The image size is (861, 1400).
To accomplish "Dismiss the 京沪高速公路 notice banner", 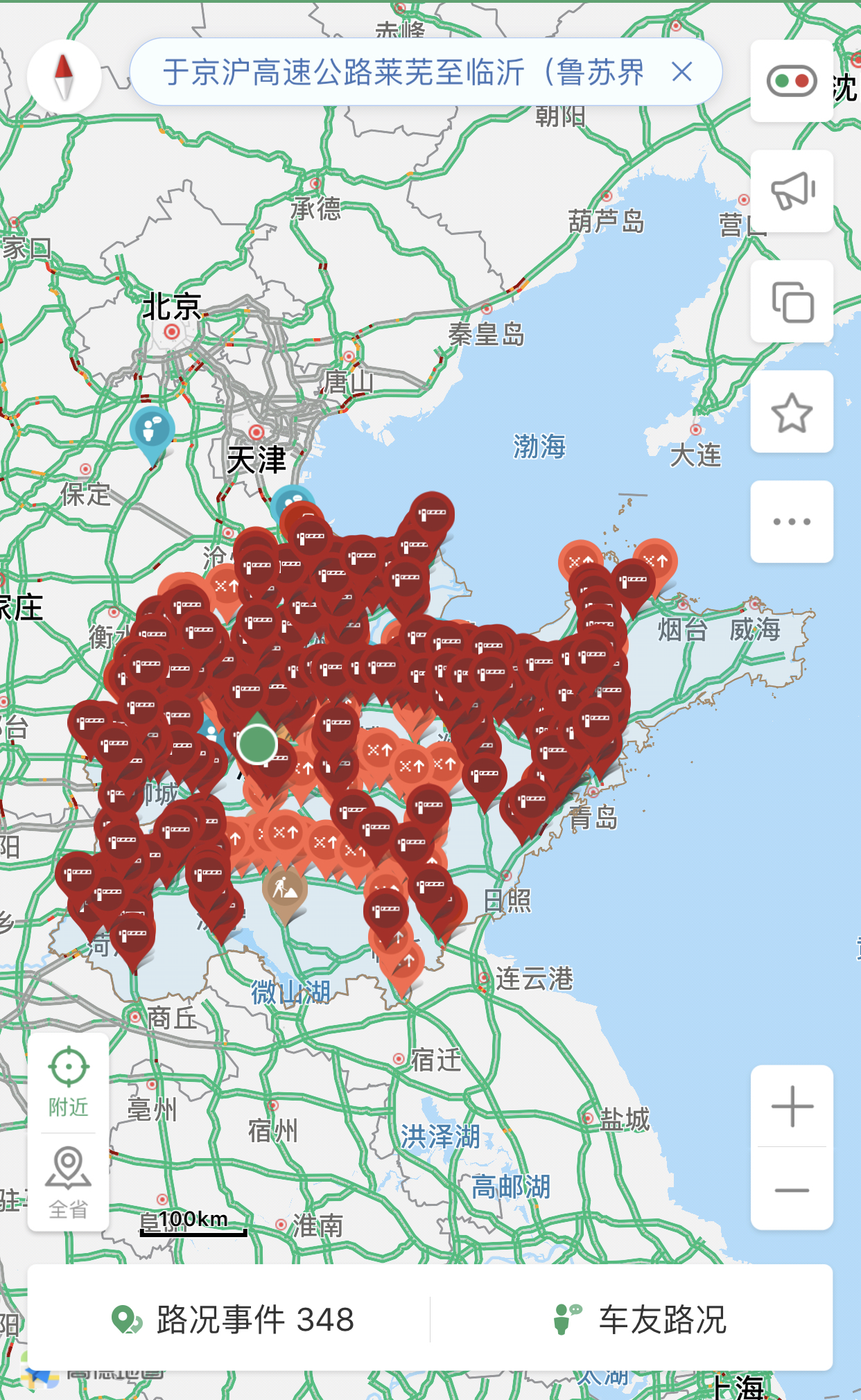I will [x=682, y=71].
